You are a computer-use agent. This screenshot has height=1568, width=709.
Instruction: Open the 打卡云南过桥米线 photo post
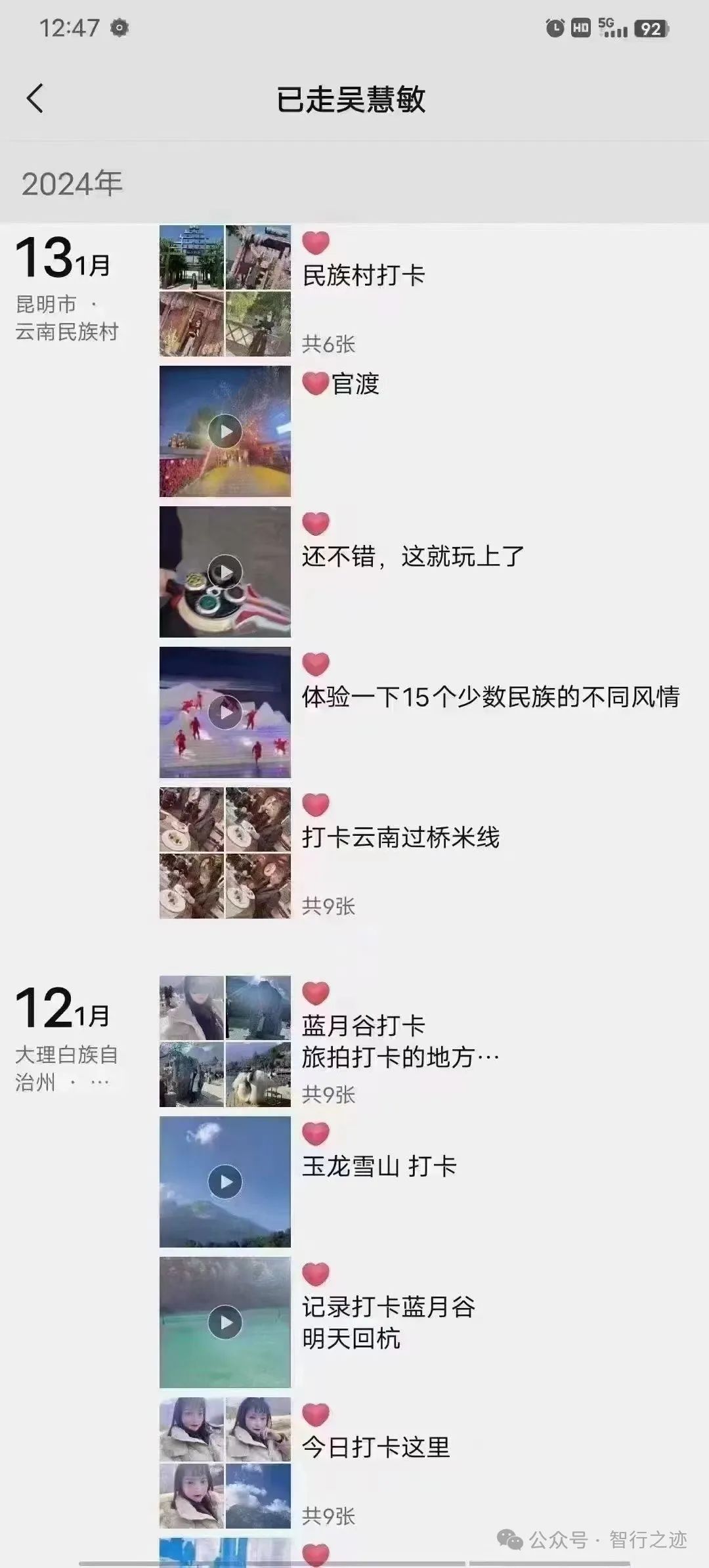pyautogui.click(x=225, y=853)
